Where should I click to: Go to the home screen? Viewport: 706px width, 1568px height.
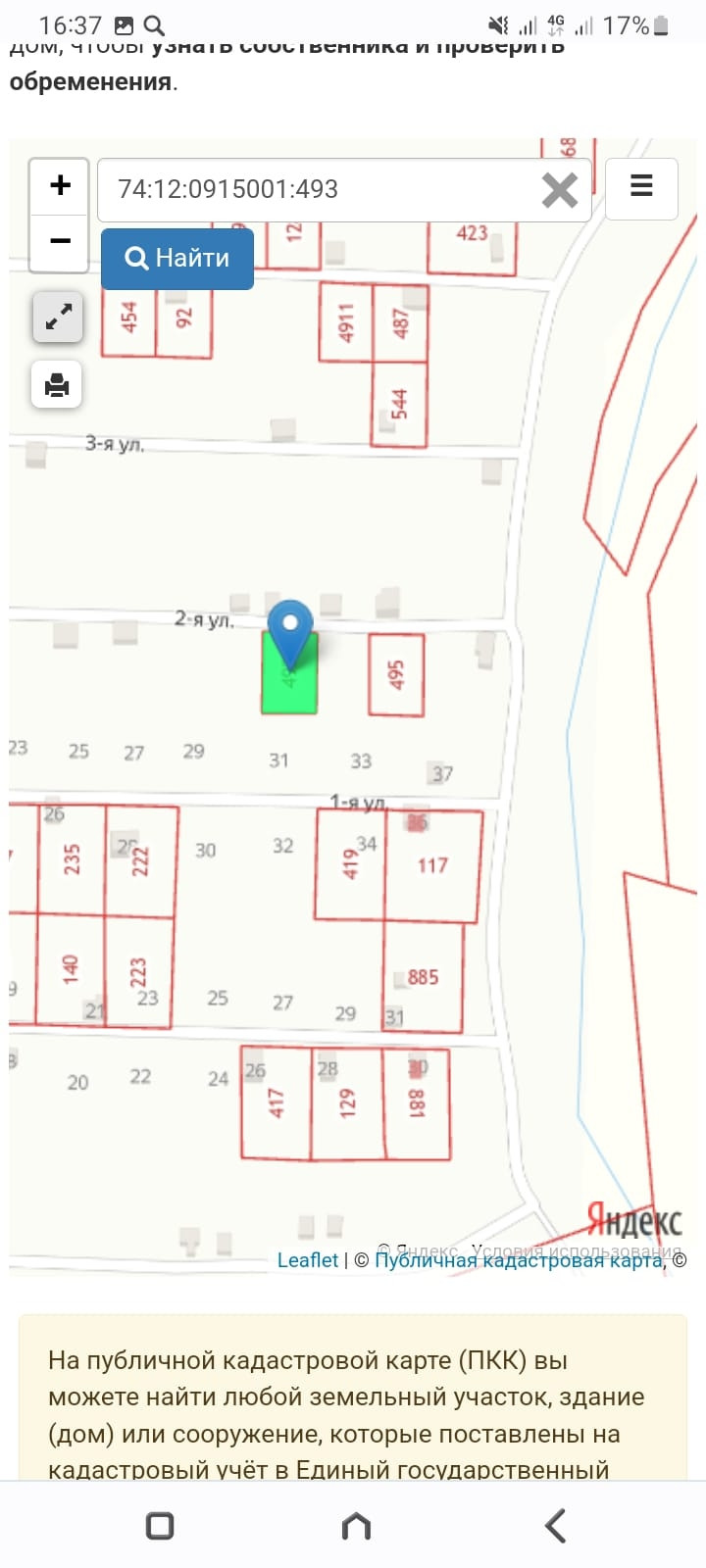356,1526
